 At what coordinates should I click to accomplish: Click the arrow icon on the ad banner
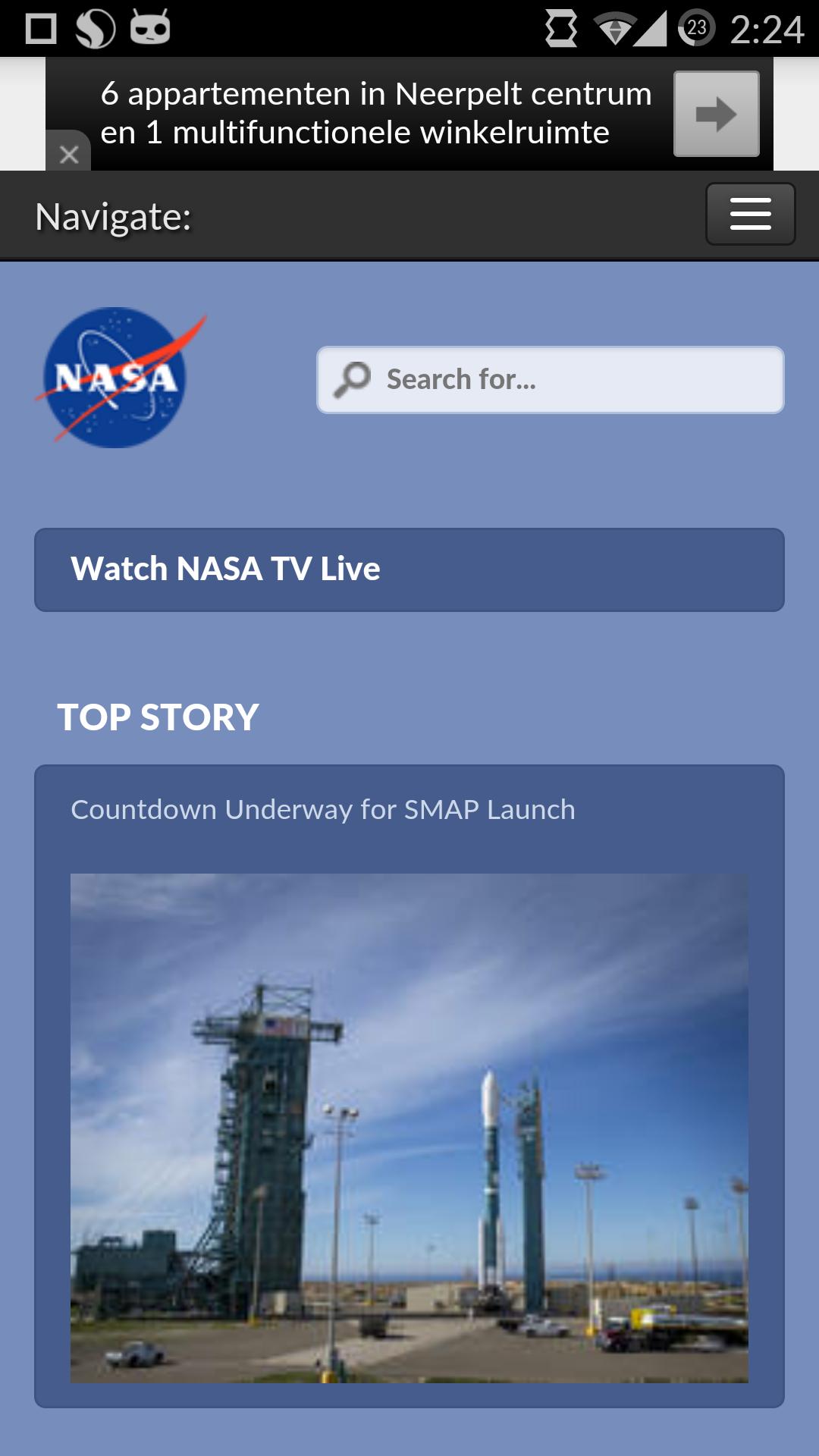(716, 114)
